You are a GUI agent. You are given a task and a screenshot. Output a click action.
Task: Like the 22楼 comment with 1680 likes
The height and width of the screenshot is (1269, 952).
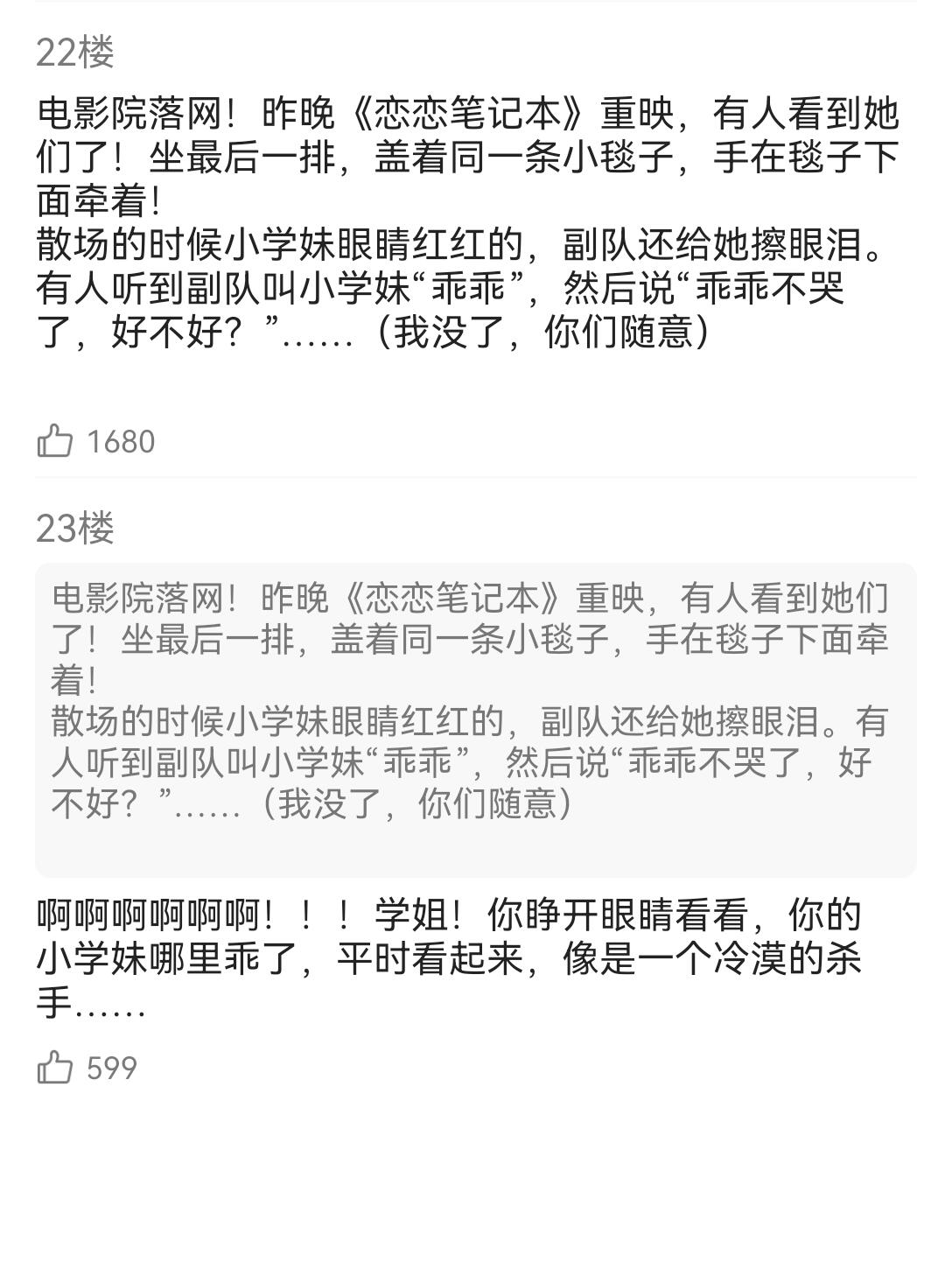[54, 441]
